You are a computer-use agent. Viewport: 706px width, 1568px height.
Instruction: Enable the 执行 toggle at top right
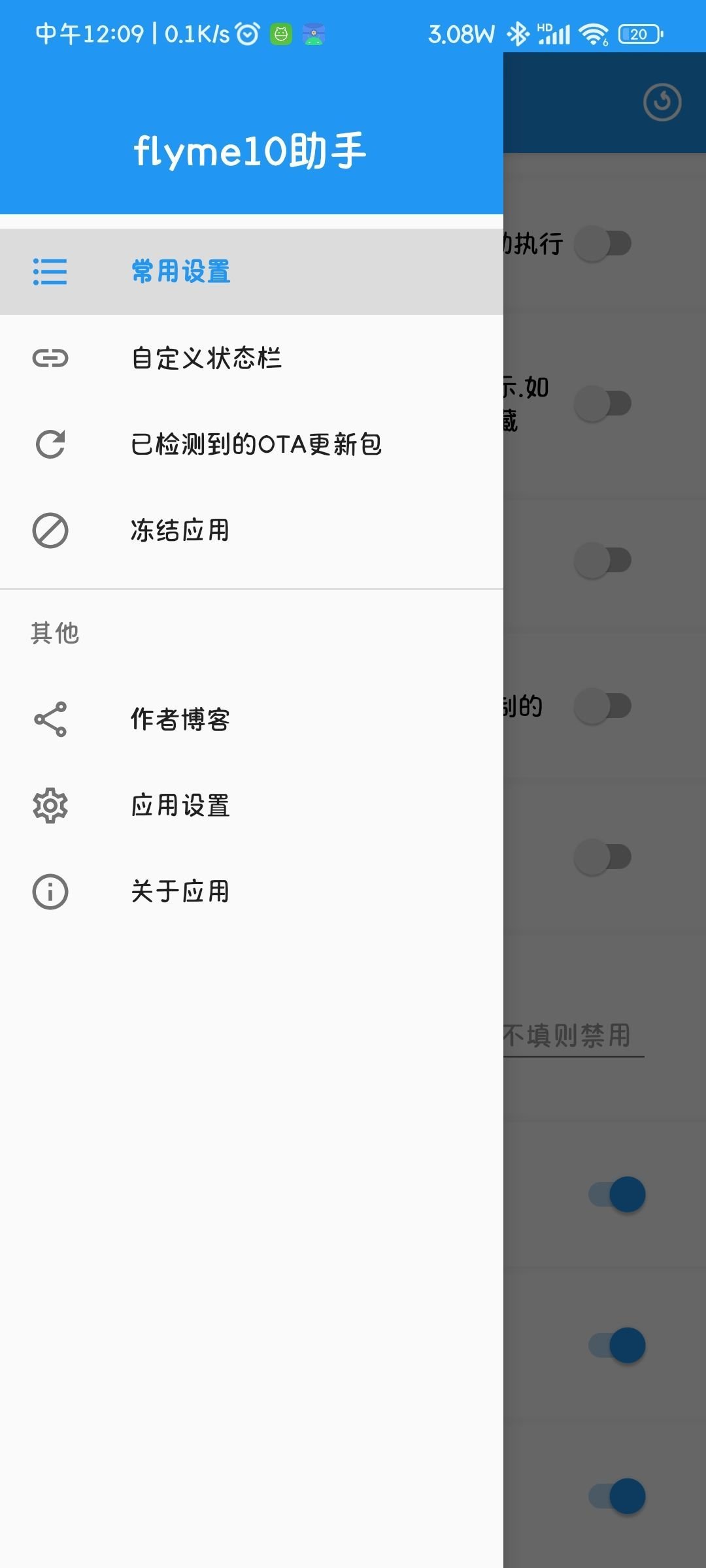pos(601,244)
